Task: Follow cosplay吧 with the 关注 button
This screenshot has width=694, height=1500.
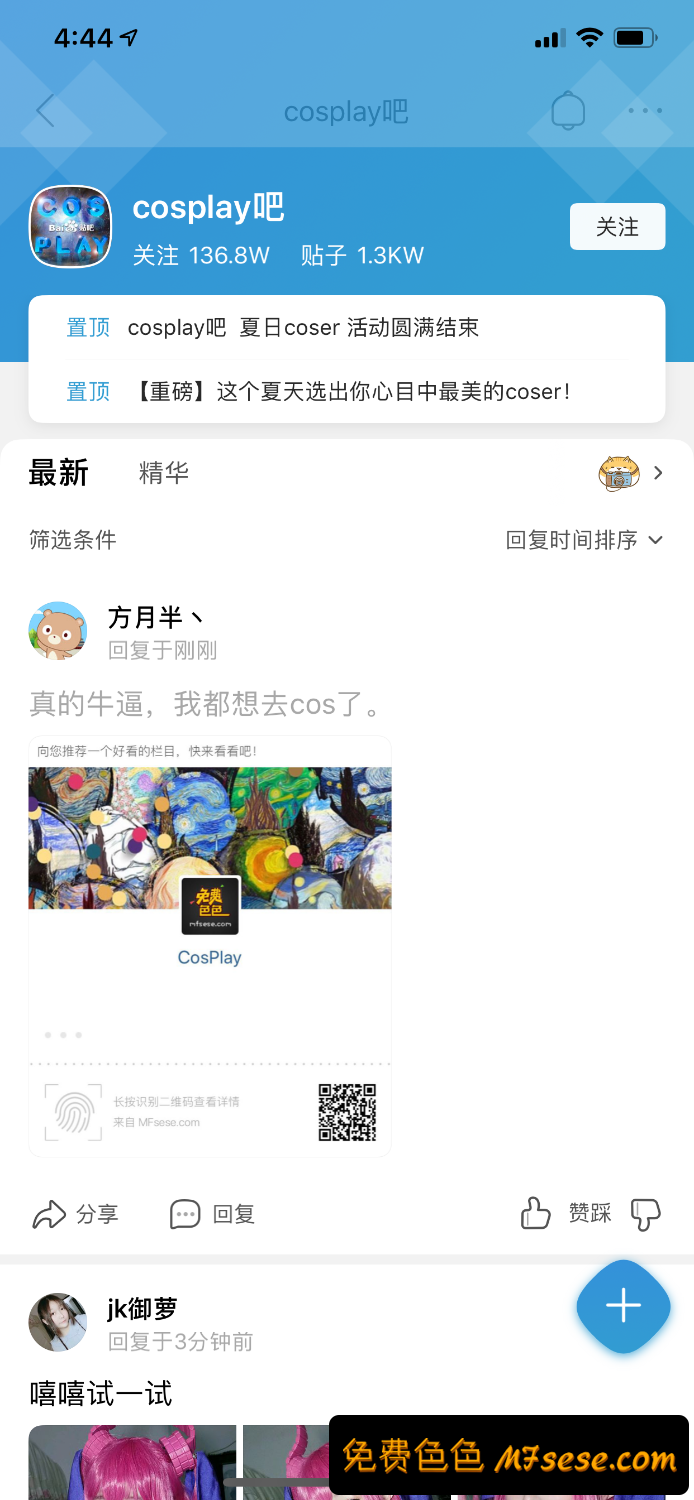Action: pos(617,227)
